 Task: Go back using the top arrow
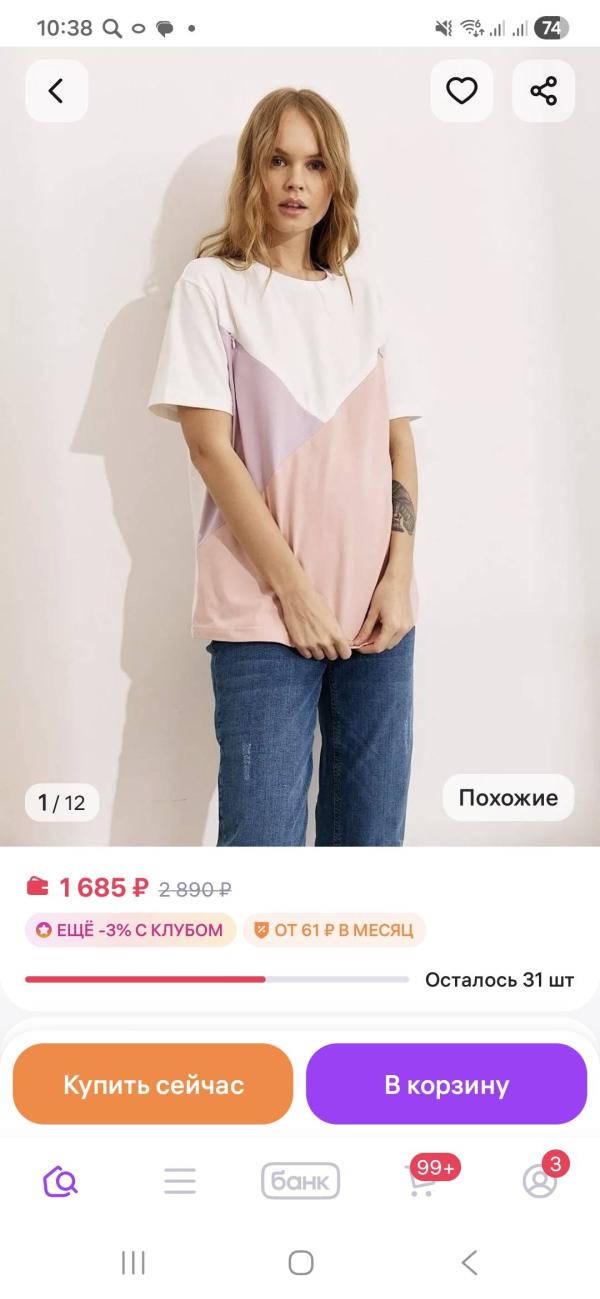click(56, 91)
